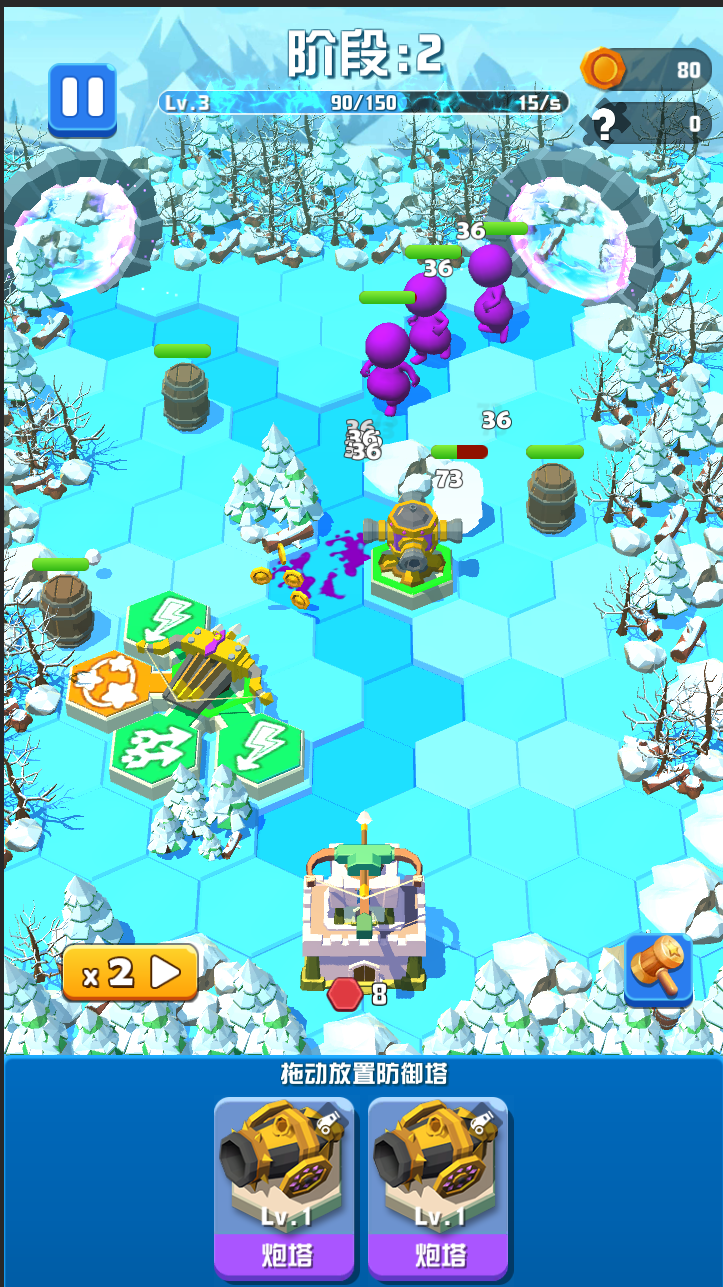Choose the green triple-arrow upgrade hexagon
Screen dimensions: 723x1287
tap(153, 752)
